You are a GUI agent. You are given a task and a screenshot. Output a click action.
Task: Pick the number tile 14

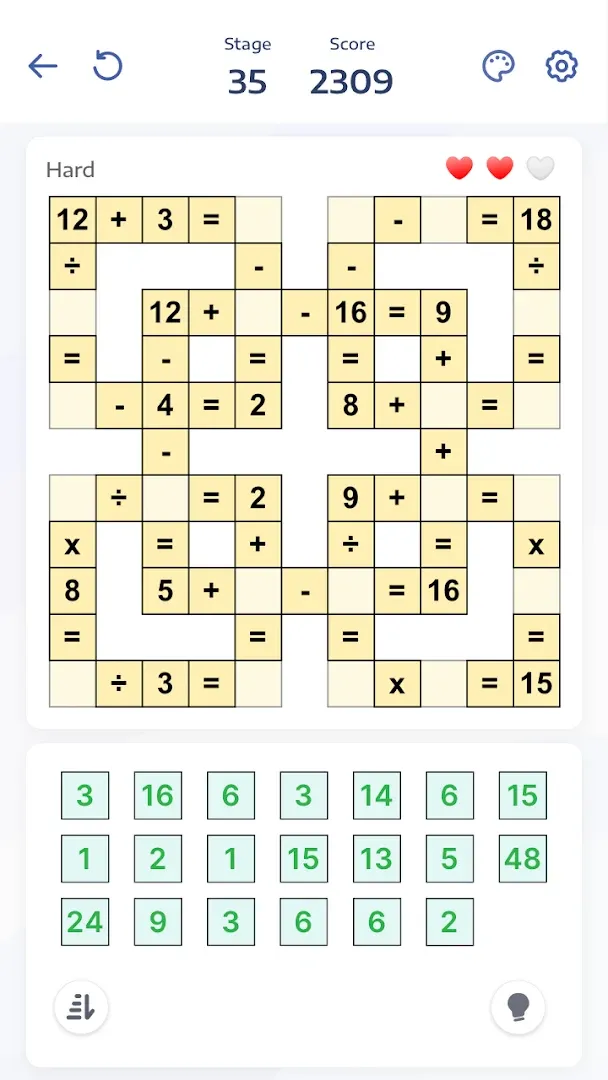377,796
